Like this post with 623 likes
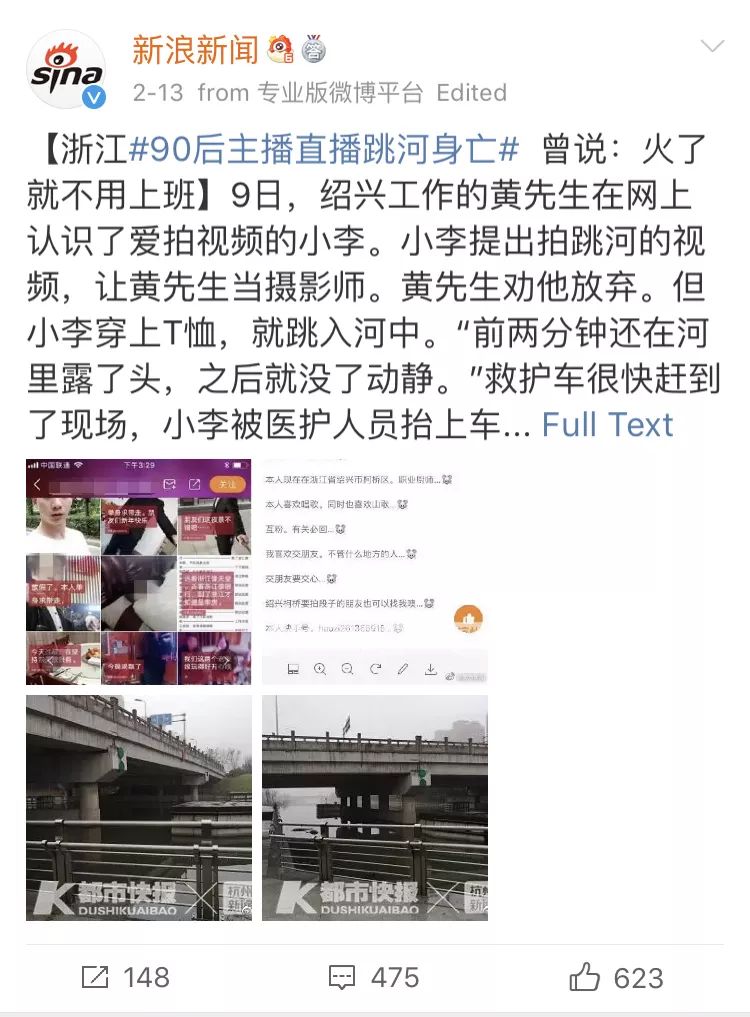 pyautogui.click(x=617, y=977)
